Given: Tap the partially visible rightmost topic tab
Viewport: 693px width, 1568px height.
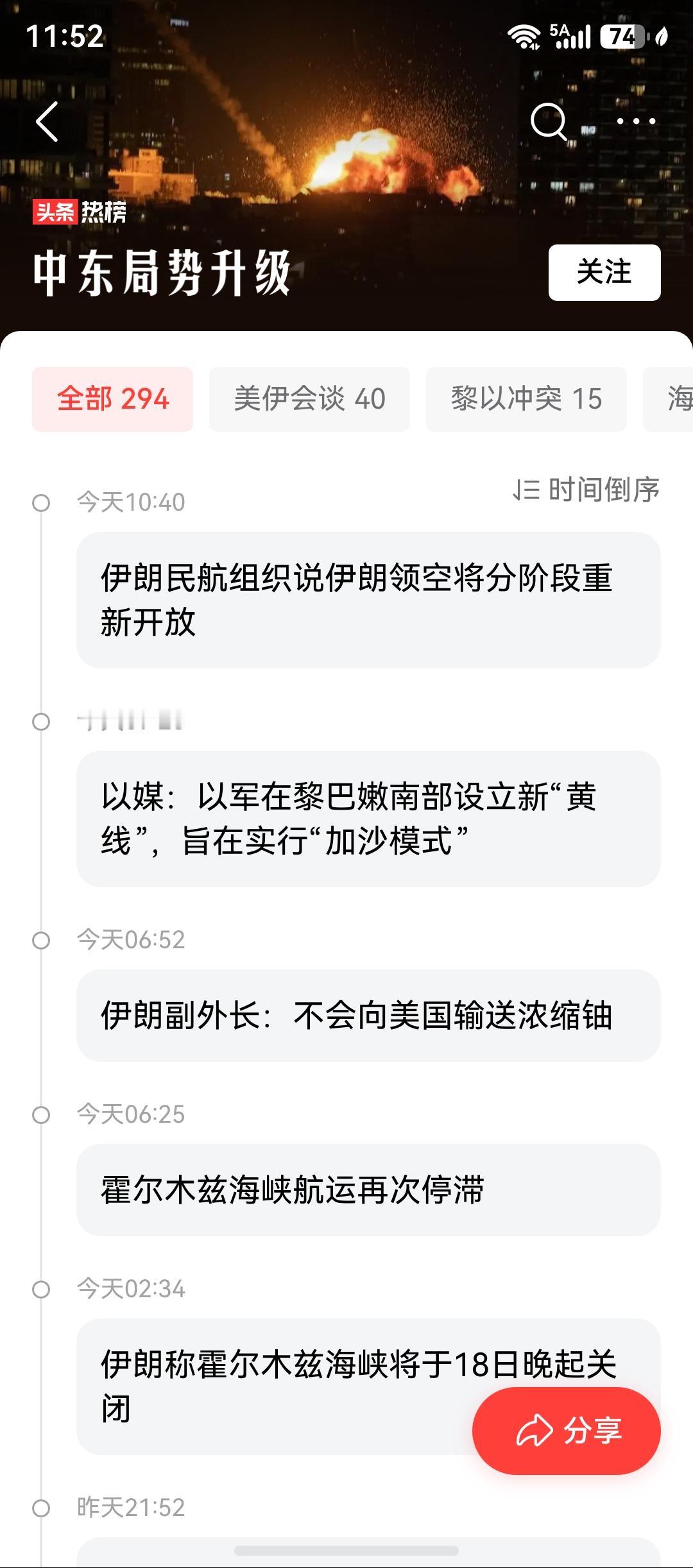Looking at the screenshot, I should (x=674, y=398).
